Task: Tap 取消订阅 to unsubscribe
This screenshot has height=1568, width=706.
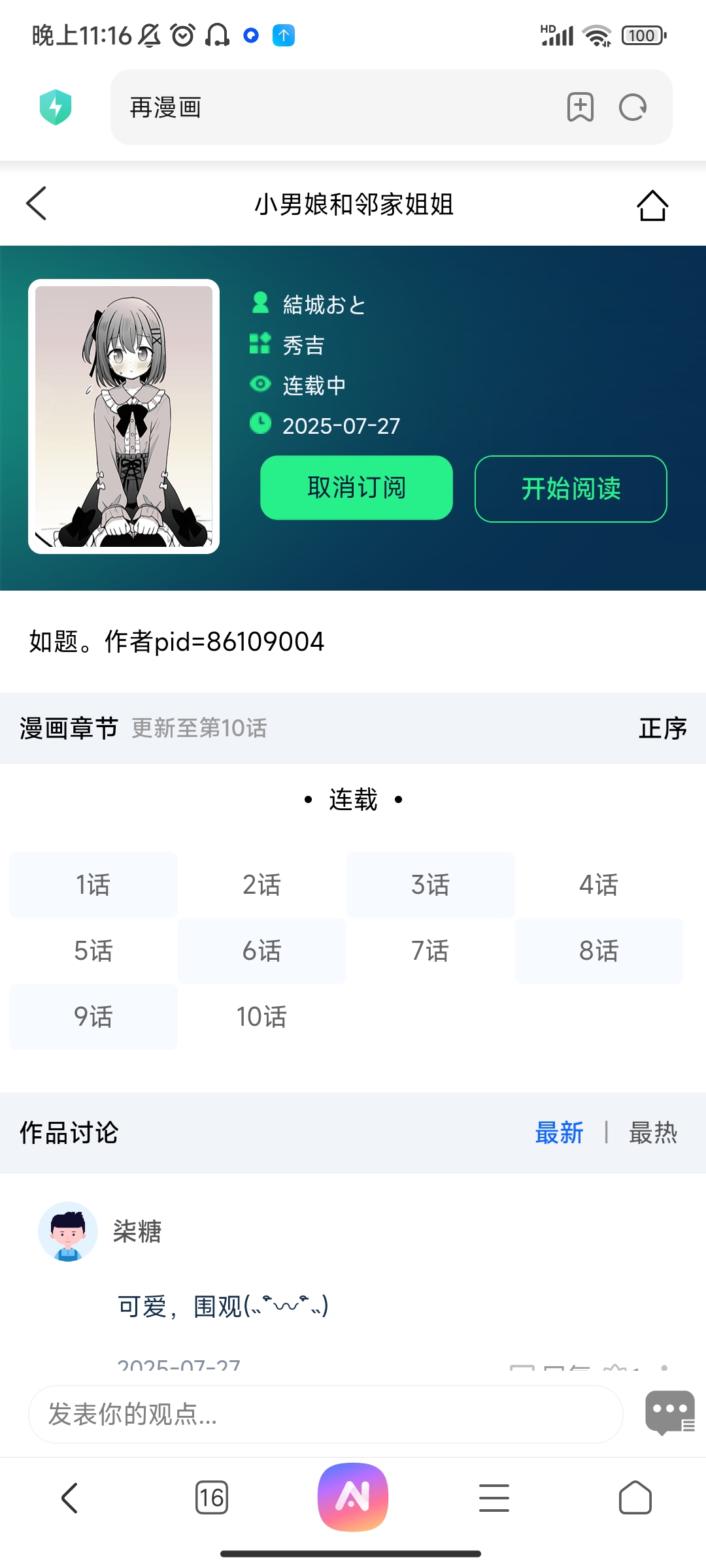Action: point(356,488)
